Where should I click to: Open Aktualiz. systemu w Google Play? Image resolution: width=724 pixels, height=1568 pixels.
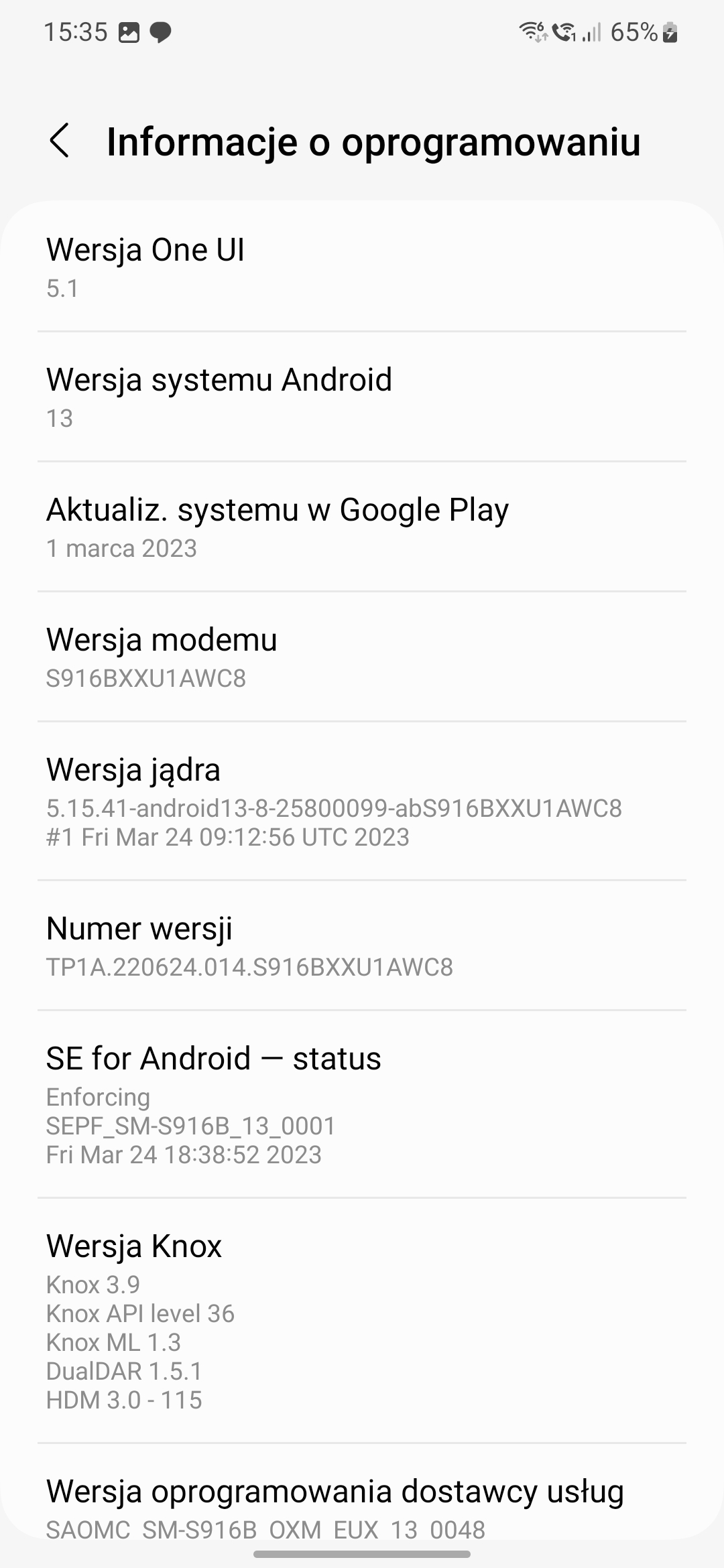click(x=362, y=527)
